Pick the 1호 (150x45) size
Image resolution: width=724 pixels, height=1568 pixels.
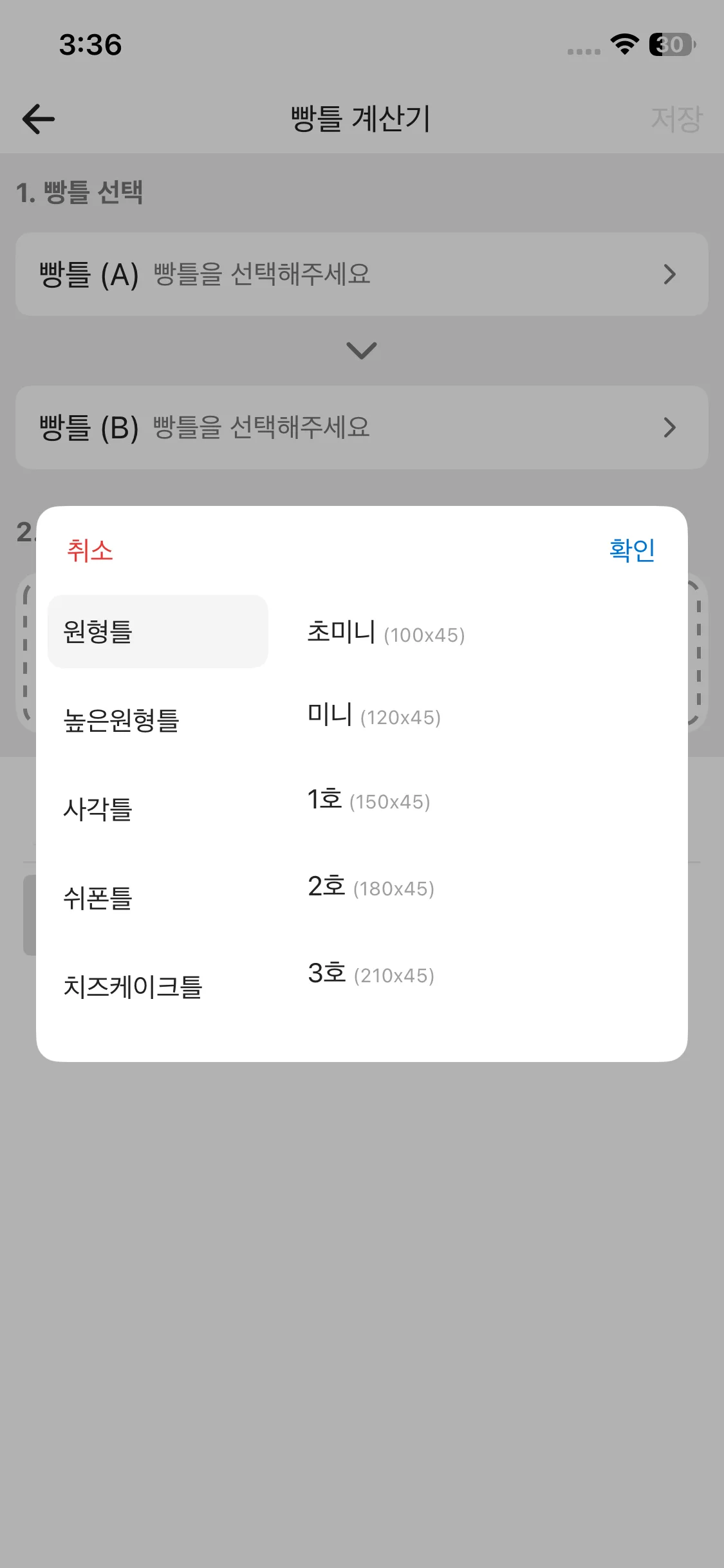pyautogui.click(x=369, y=800)
